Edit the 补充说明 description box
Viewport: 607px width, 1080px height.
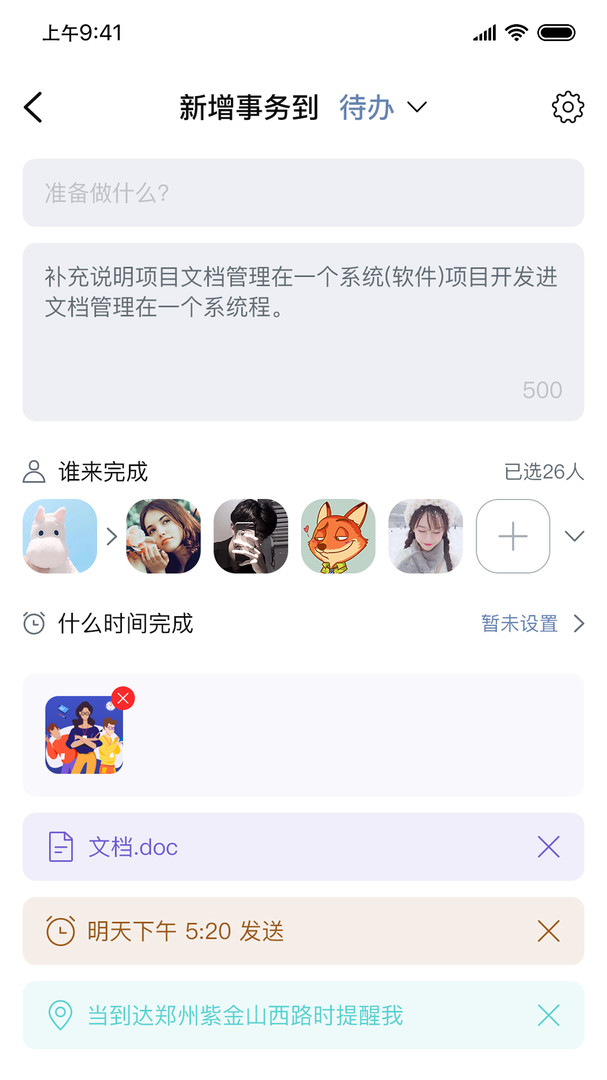tap(303, 332)
